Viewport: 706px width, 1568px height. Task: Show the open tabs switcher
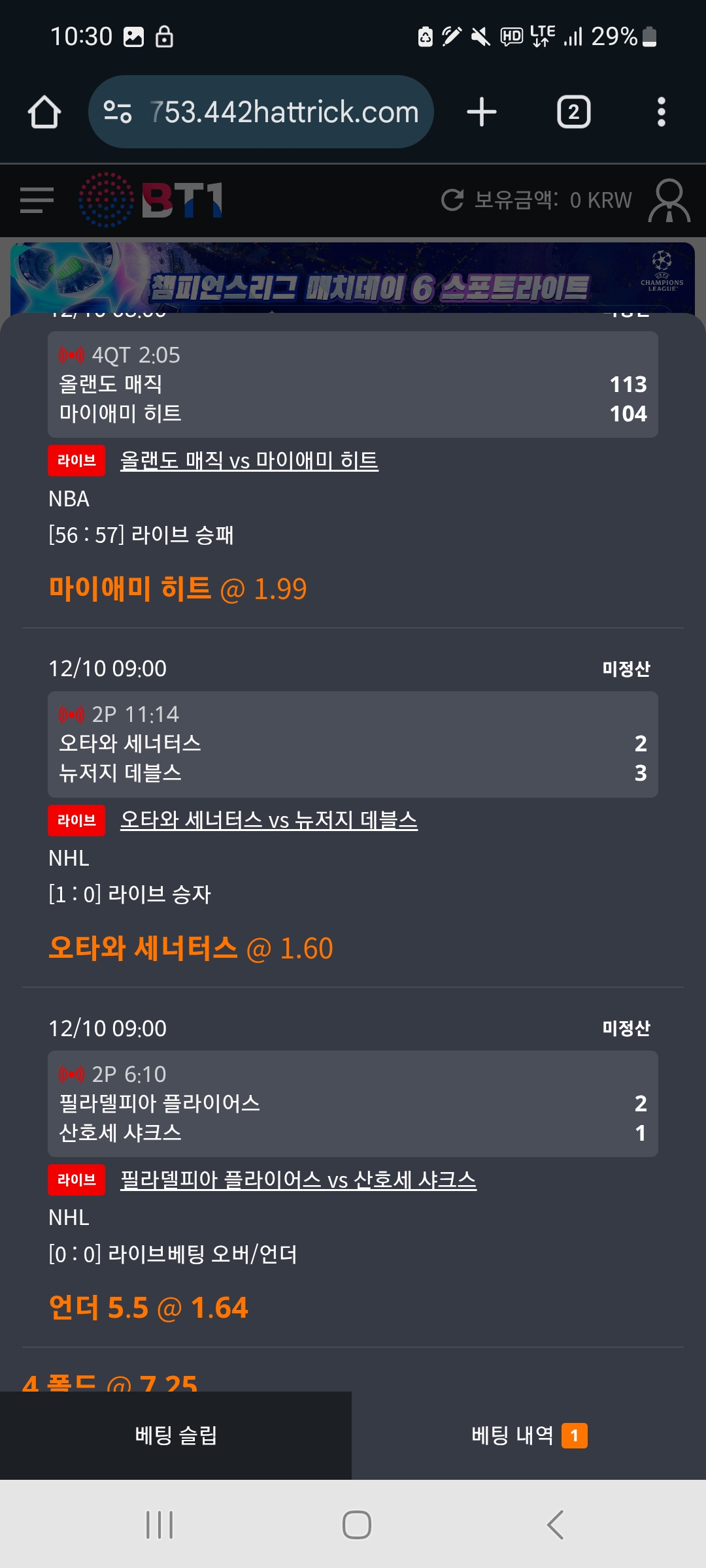(573, 112)
